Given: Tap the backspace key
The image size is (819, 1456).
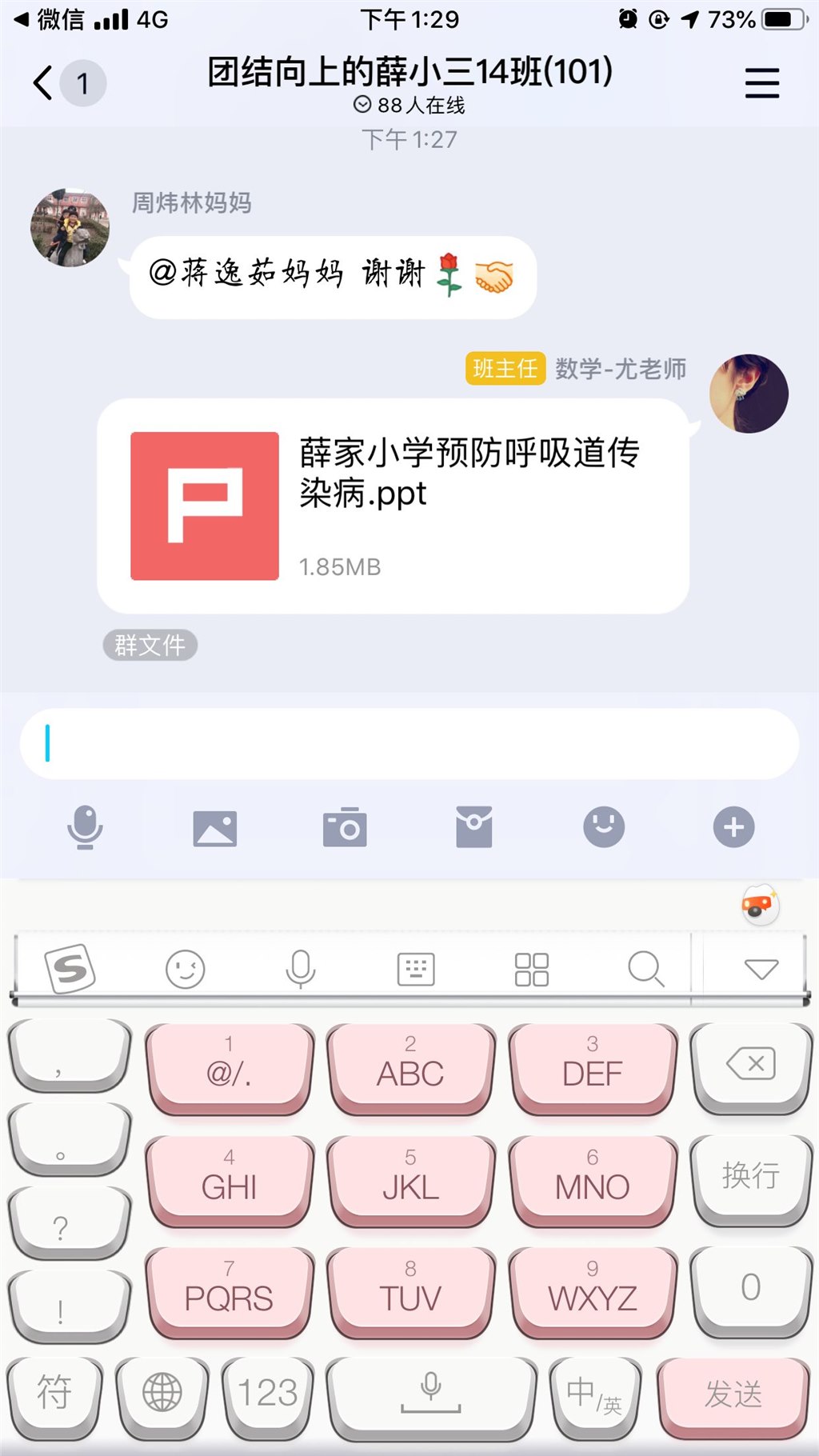Looking at the screenshot, I should (x=750, y=1064).
